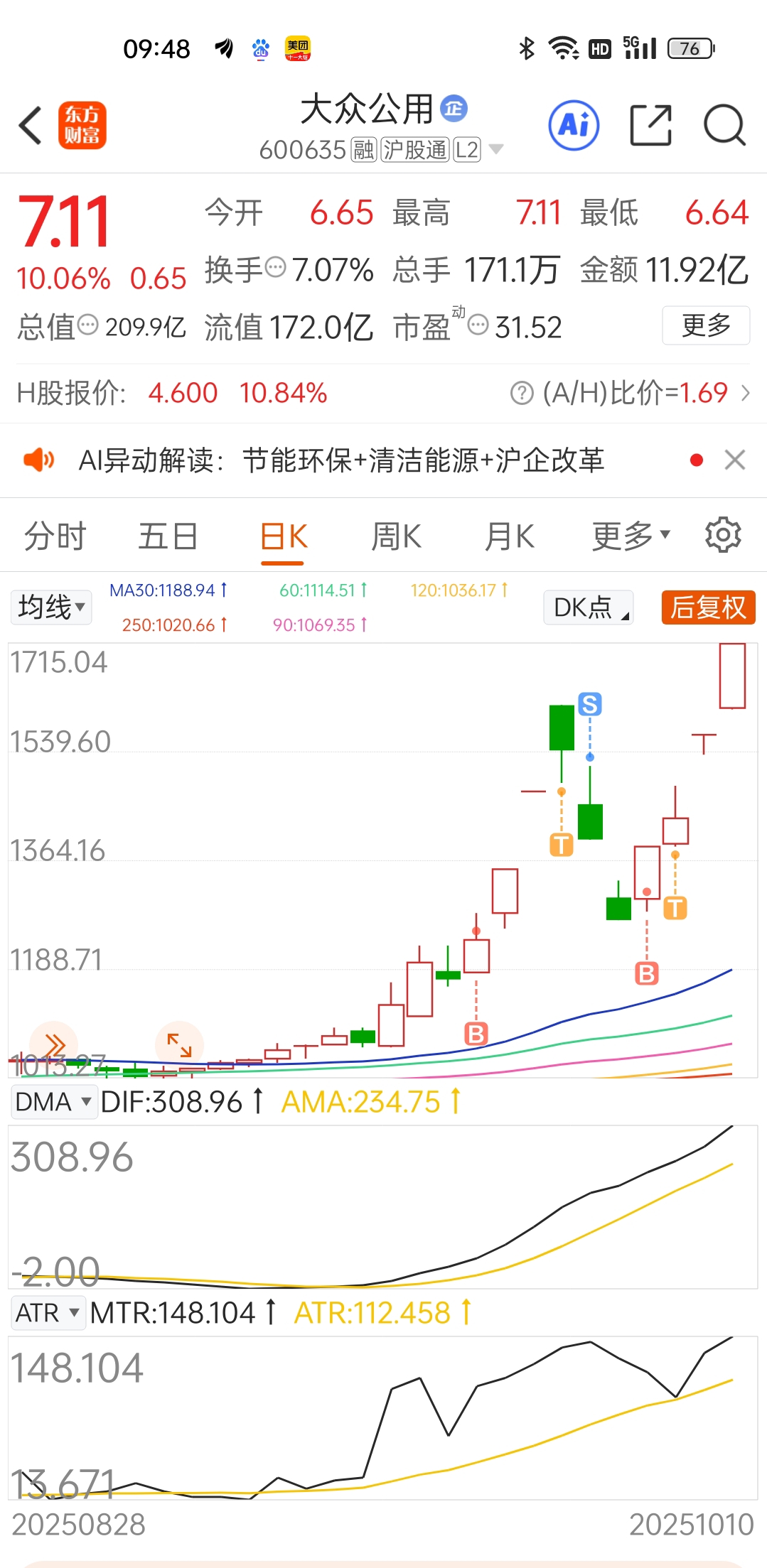
Task: Open the 均线 indicator dropdown
Action: pos(51,607)
